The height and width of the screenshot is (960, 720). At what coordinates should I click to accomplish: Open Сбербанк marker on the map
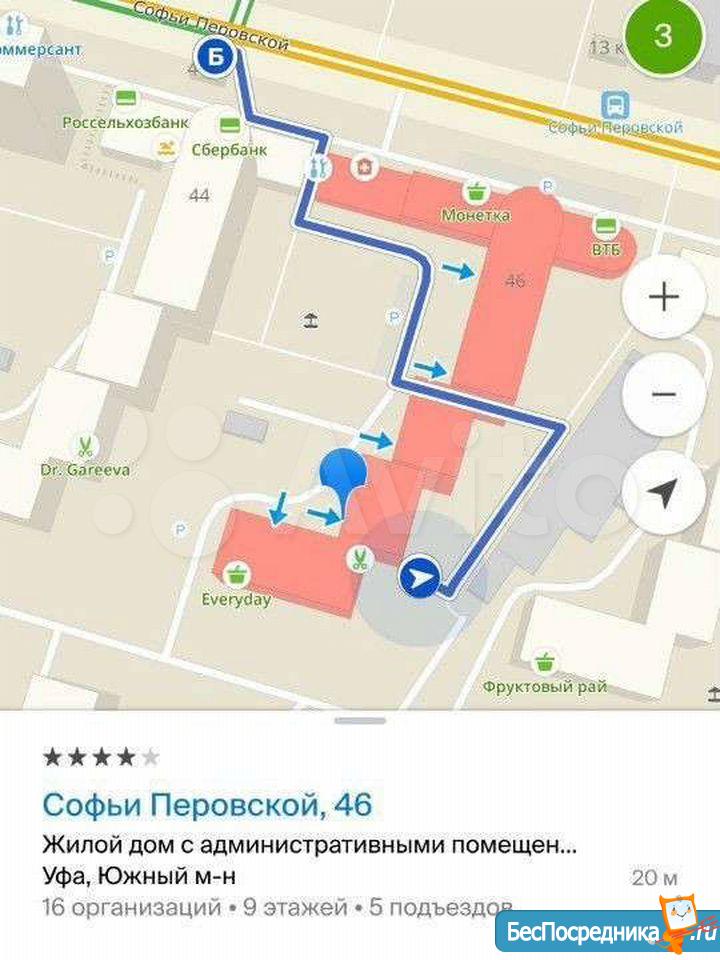click(x=231, y=126)
